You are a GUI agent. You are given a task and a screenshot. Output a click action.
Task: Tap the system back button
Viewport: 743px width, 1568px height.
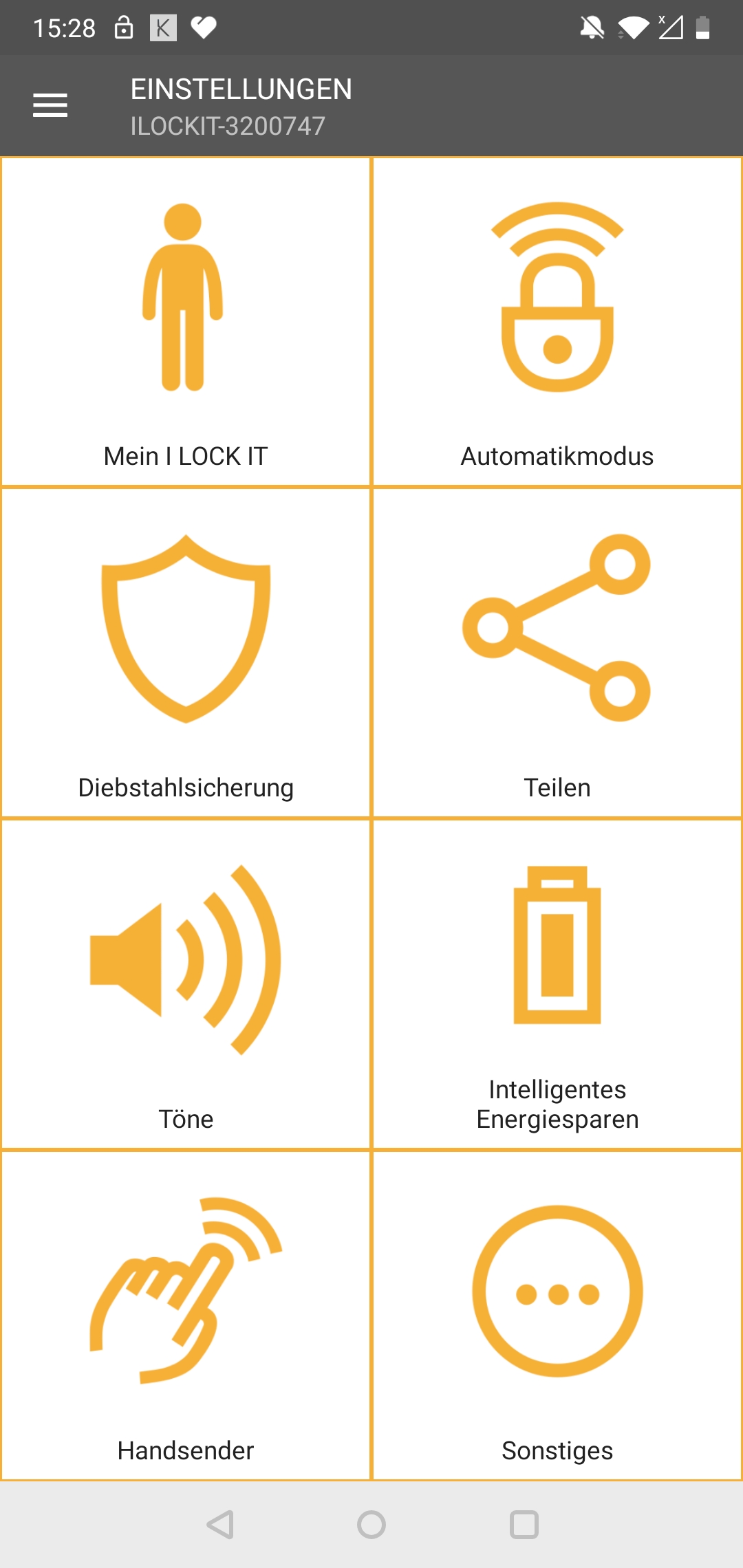click(221, 1525)
